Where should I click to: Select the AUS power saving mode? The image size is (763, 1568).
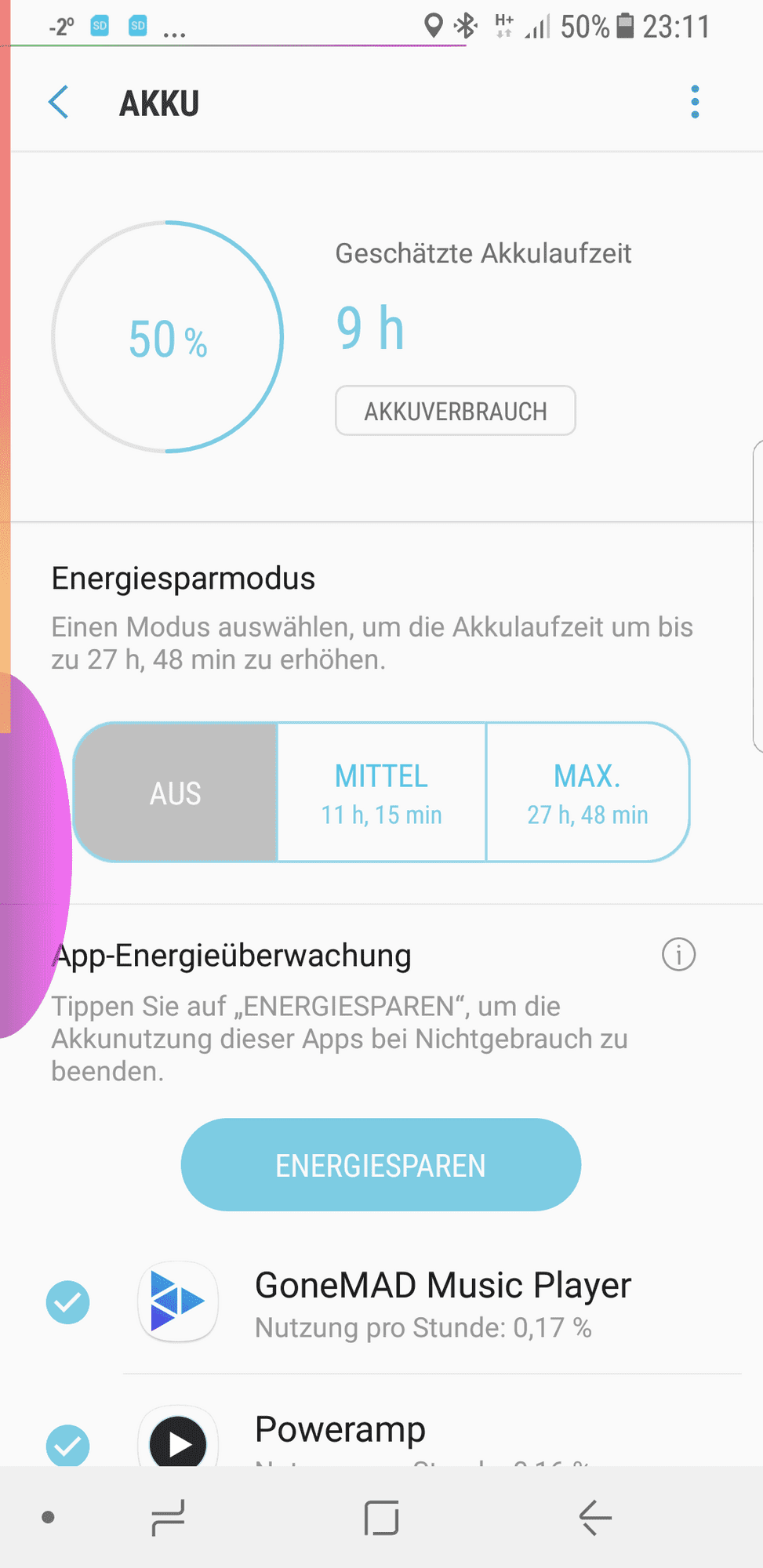coord(176,793)
